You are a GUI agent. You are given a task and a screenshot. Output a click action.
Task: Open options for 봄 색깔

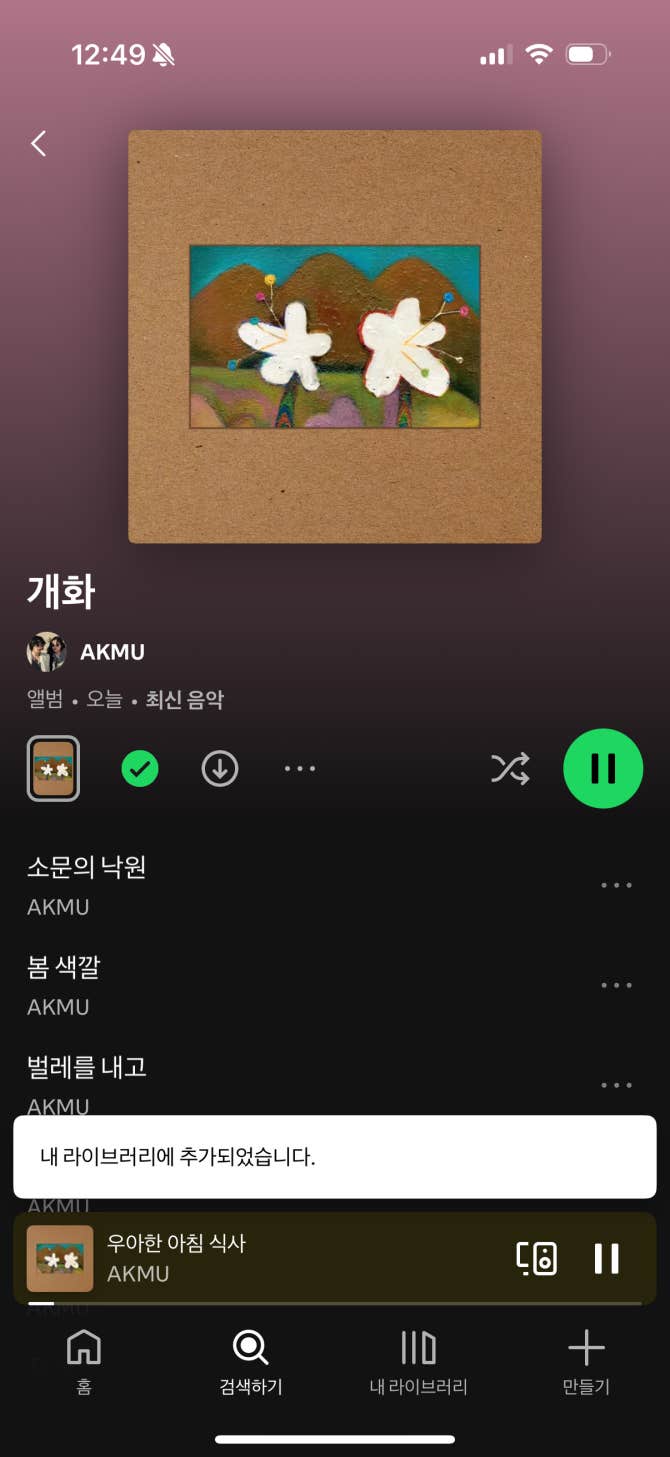[x=616, y=985]
